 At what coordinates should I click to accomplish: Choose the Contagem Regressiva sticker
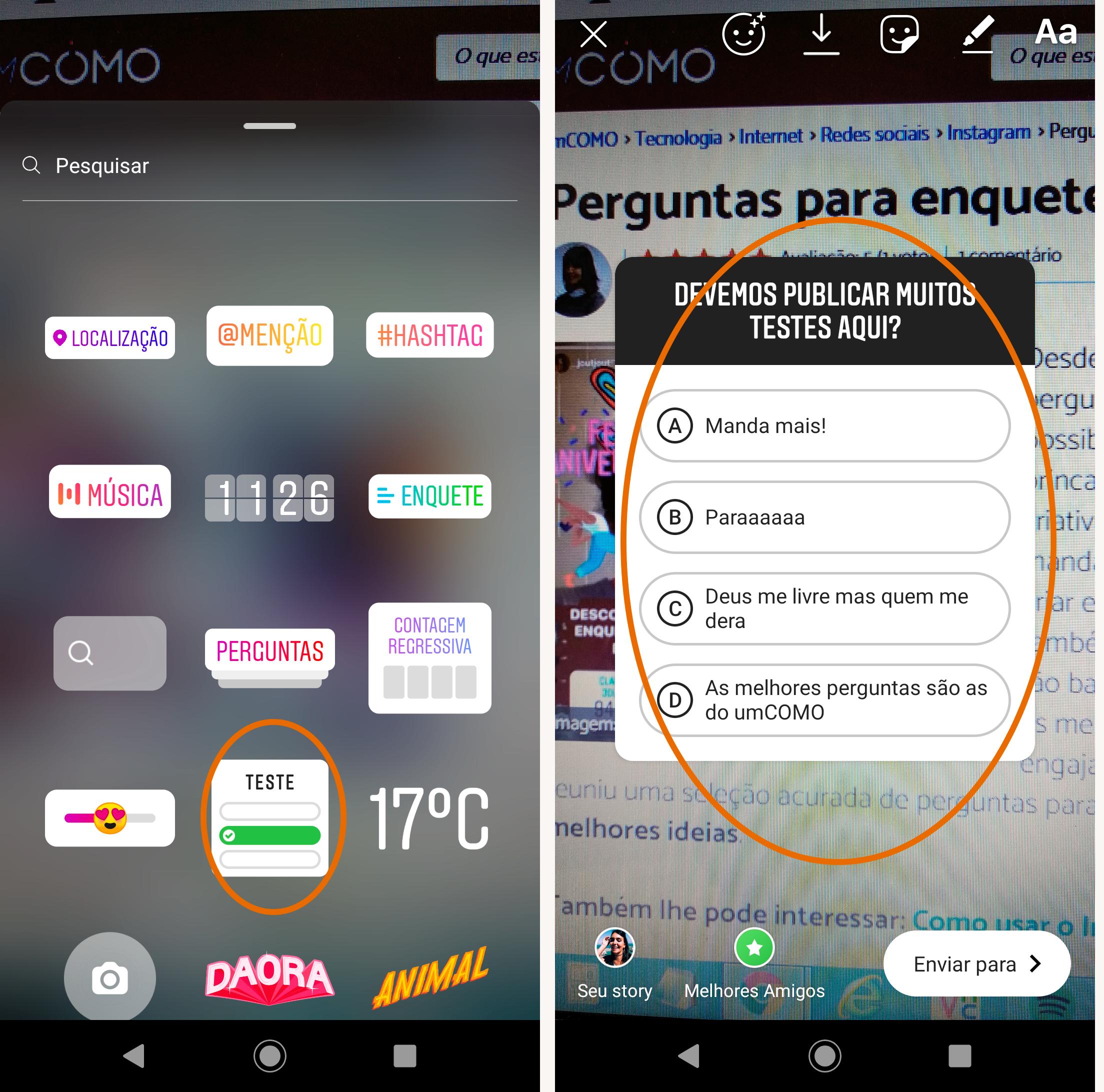pos(429,657)
